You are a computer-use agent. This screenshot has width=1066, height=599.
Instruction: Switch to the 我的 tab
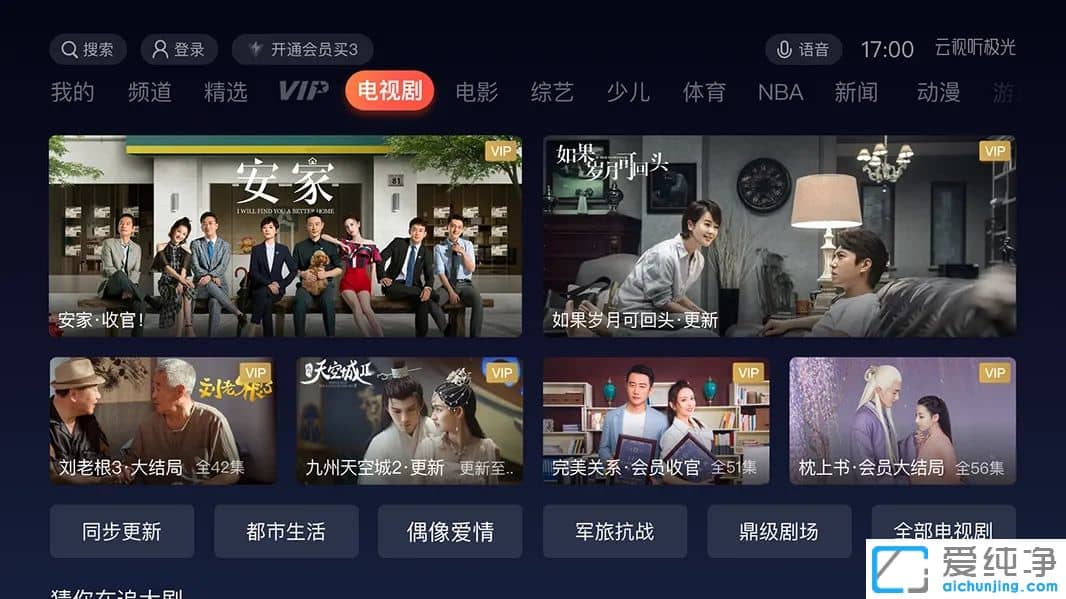pyautogui.click(x=73, y=92)
